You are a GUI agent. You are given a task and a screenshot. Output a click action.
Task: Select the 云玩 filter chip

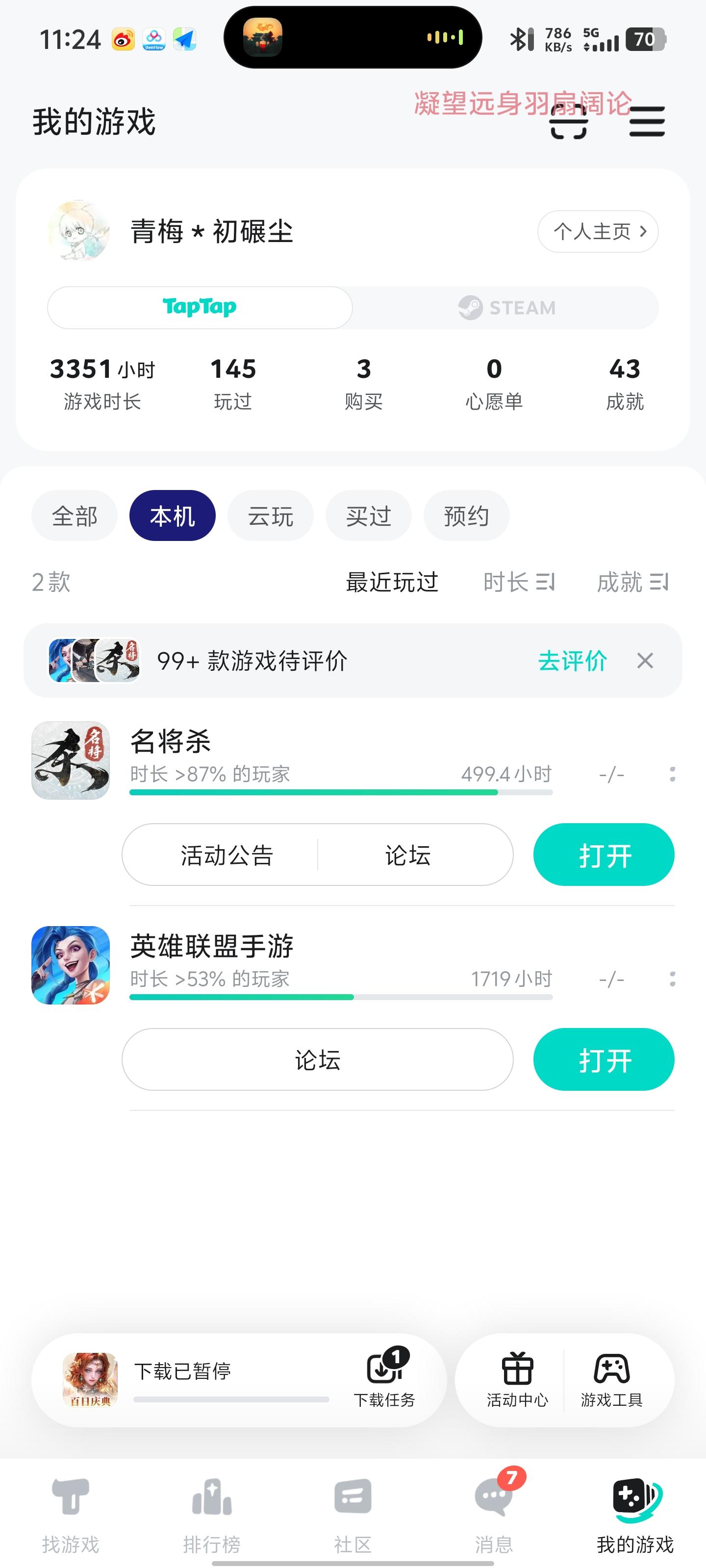271,516
